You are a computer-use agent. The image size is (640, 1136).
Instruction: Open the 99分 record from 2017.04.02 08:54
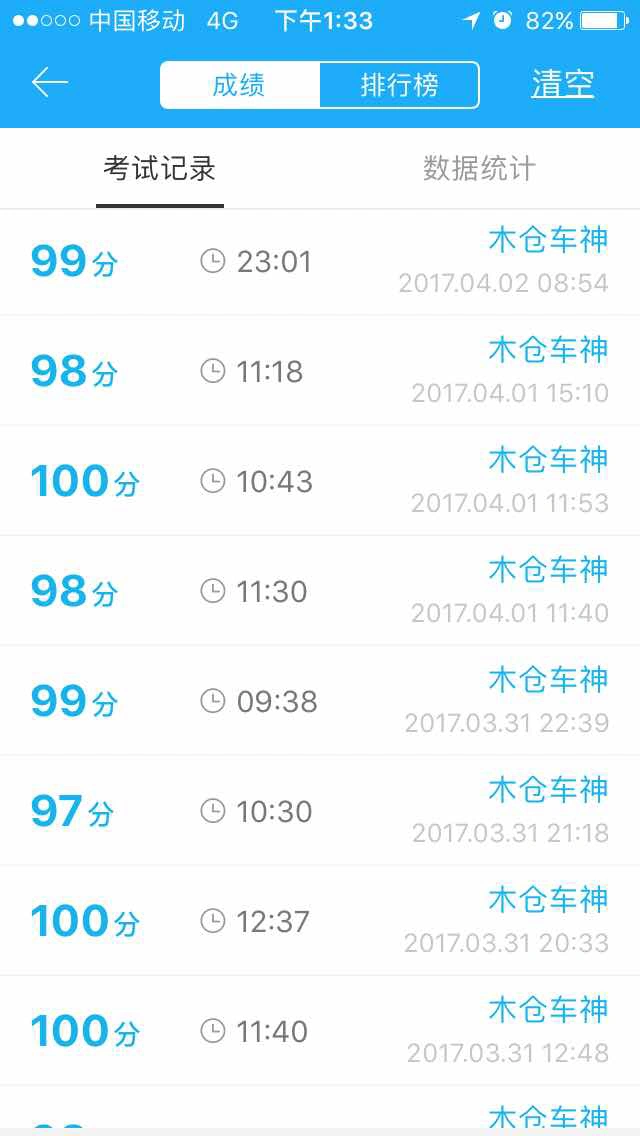(320, 262)
